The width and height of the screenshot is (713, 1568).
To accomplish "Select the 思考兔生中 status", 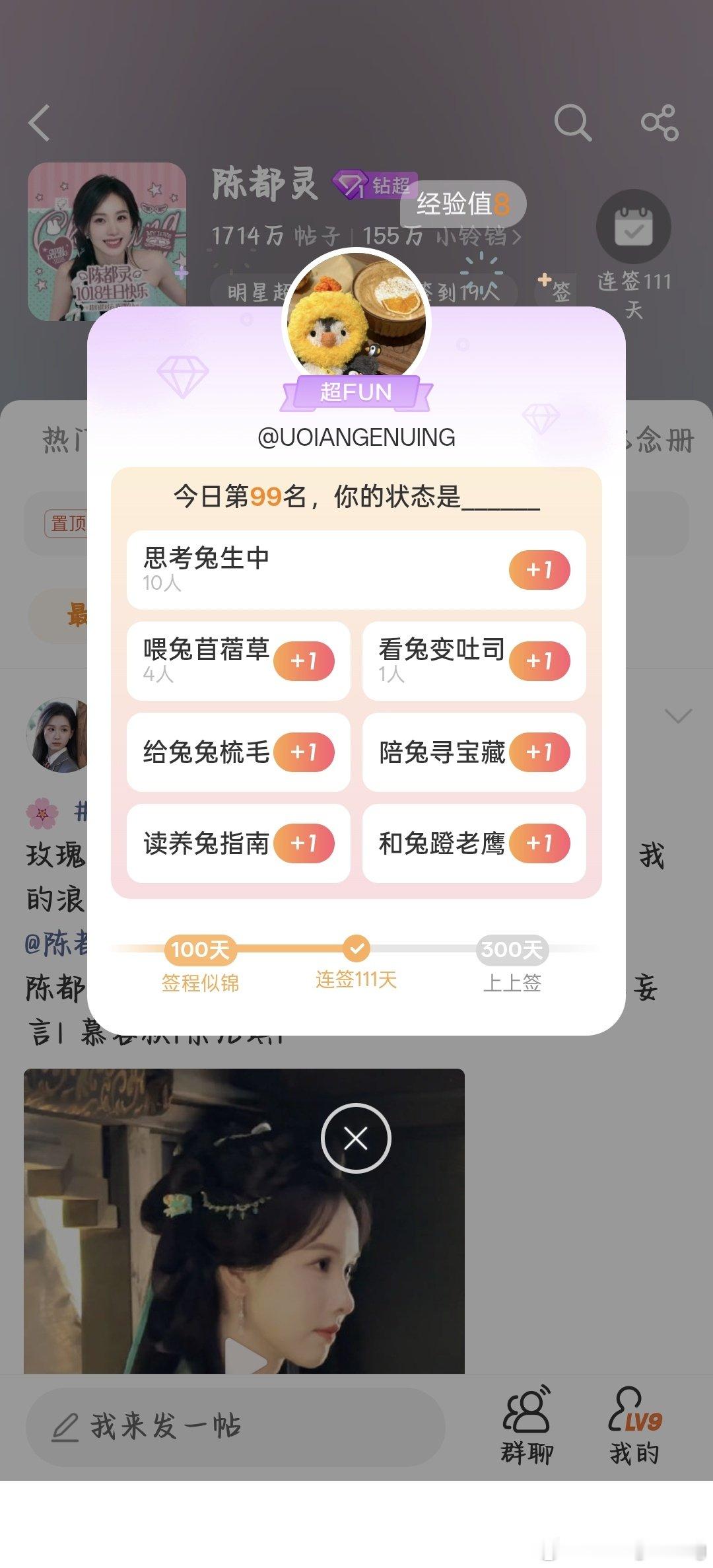I will pyautogui.click(x=356, y=569).
